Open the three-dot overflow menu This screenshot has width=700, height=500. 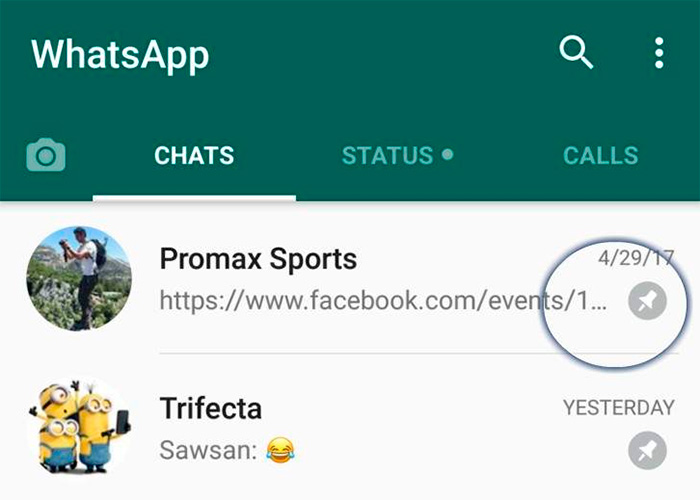pyautogui.click(x=658, y=53)
